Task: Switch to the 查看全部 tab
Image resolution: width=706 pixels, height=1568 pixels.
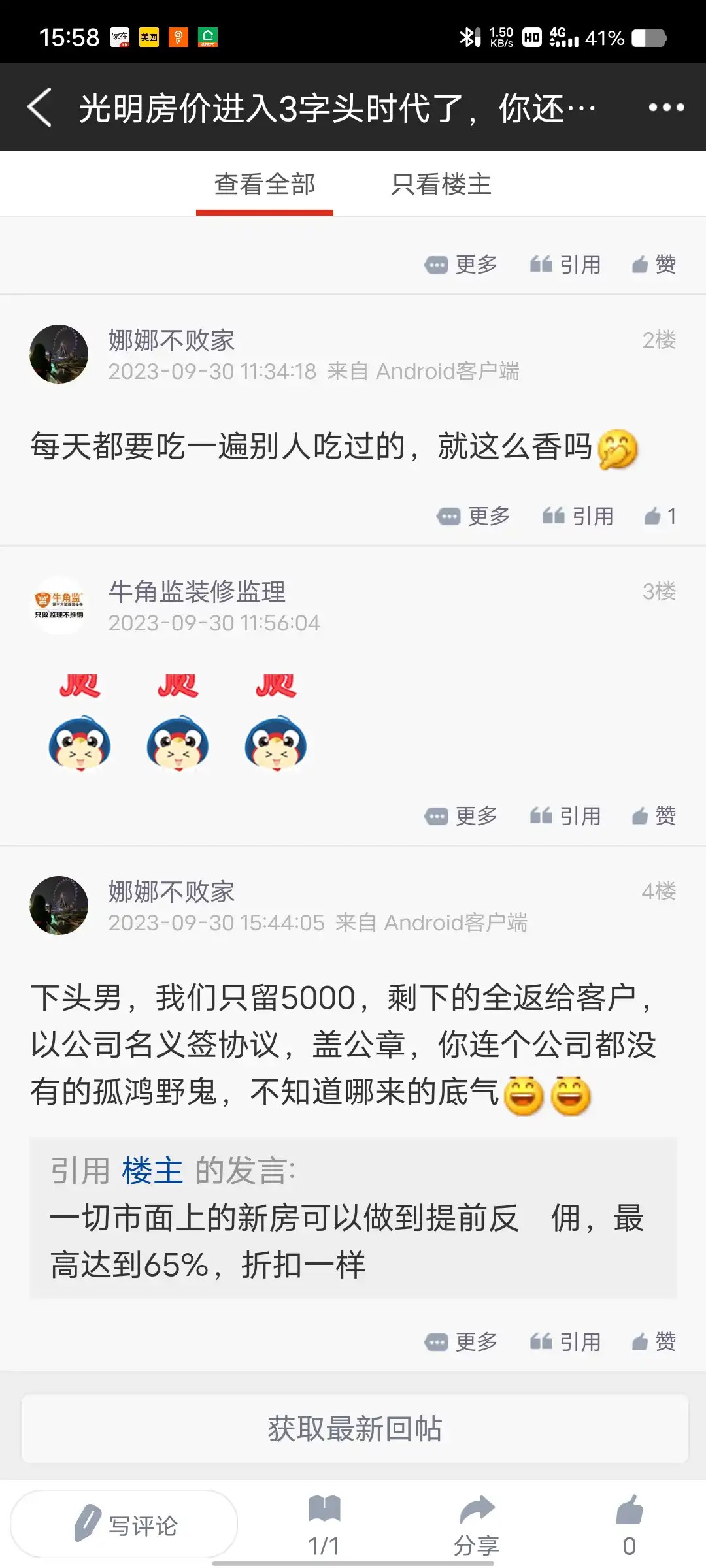Action: coord(265,185)
